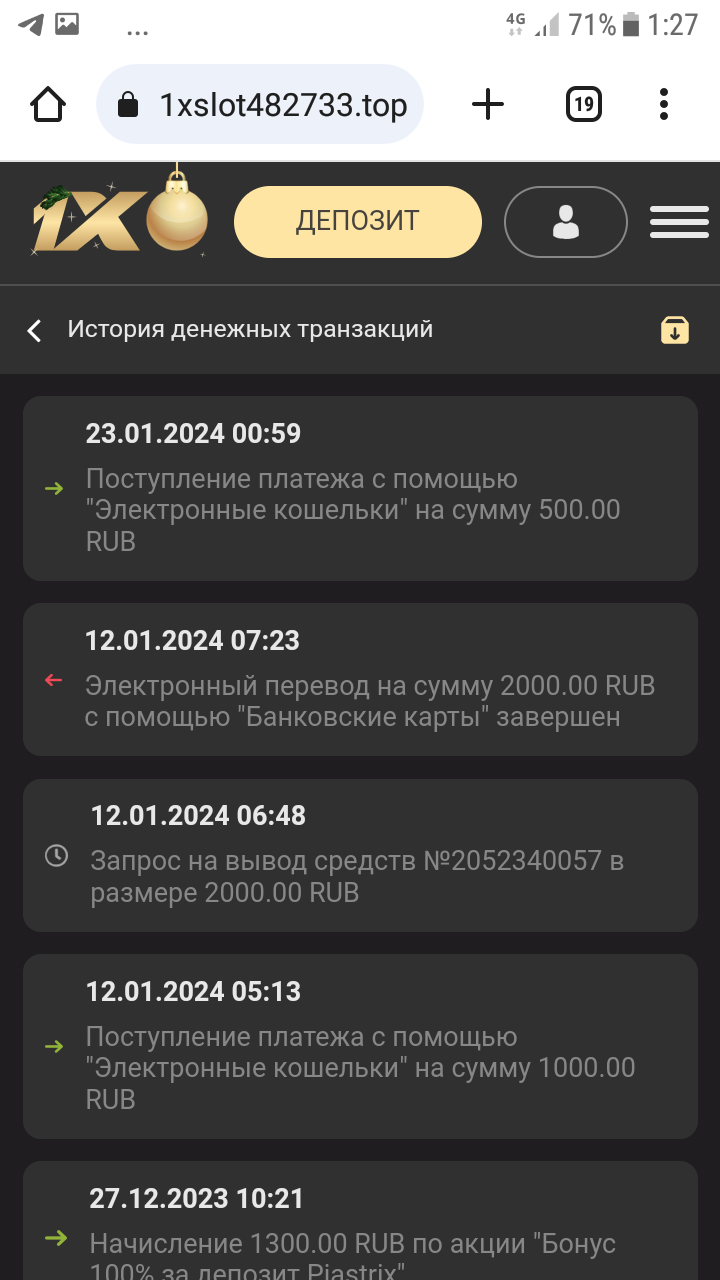Open the browser overflow menu

coord(664,104)
